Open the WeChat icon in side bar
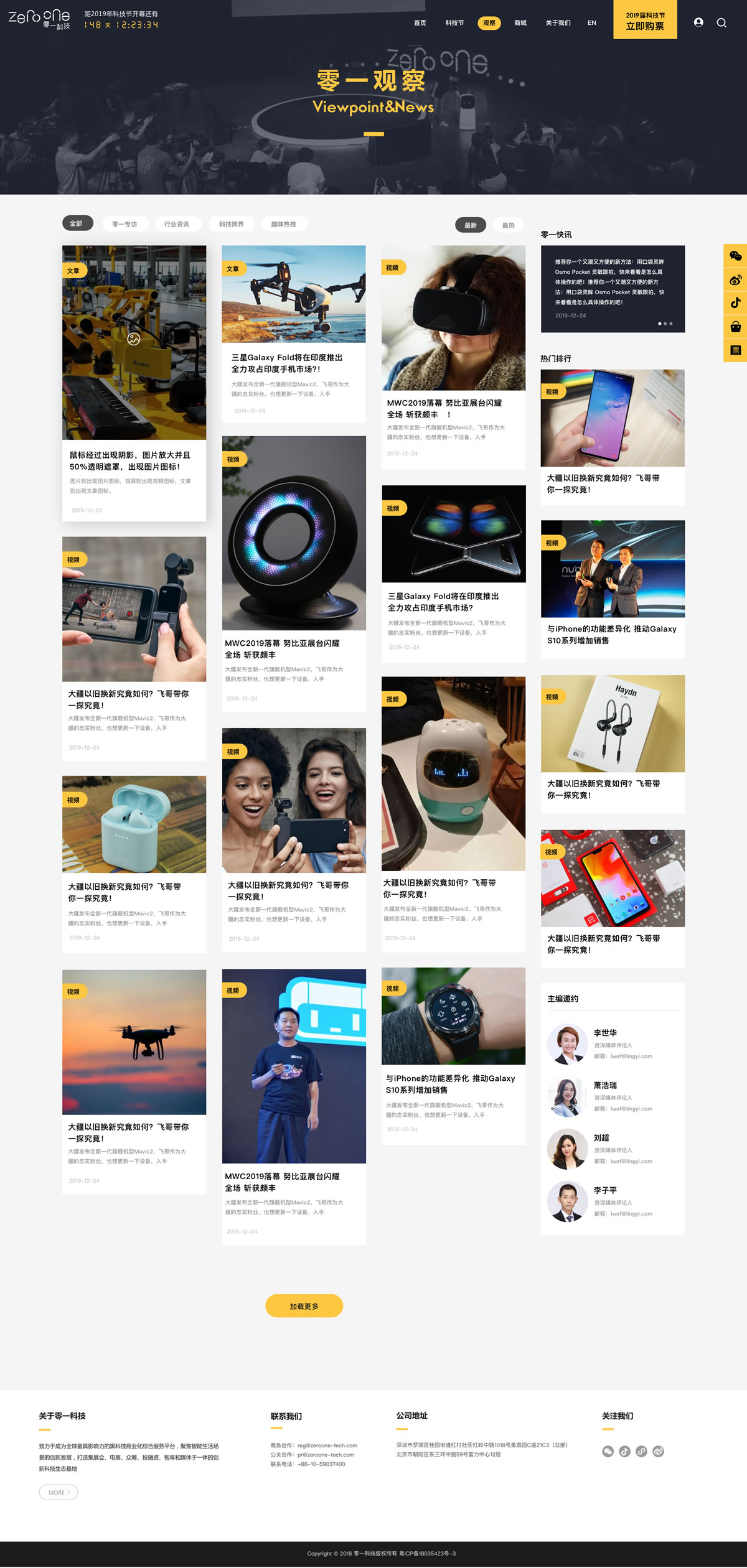The image size is (747, 1568). [735, 256]
